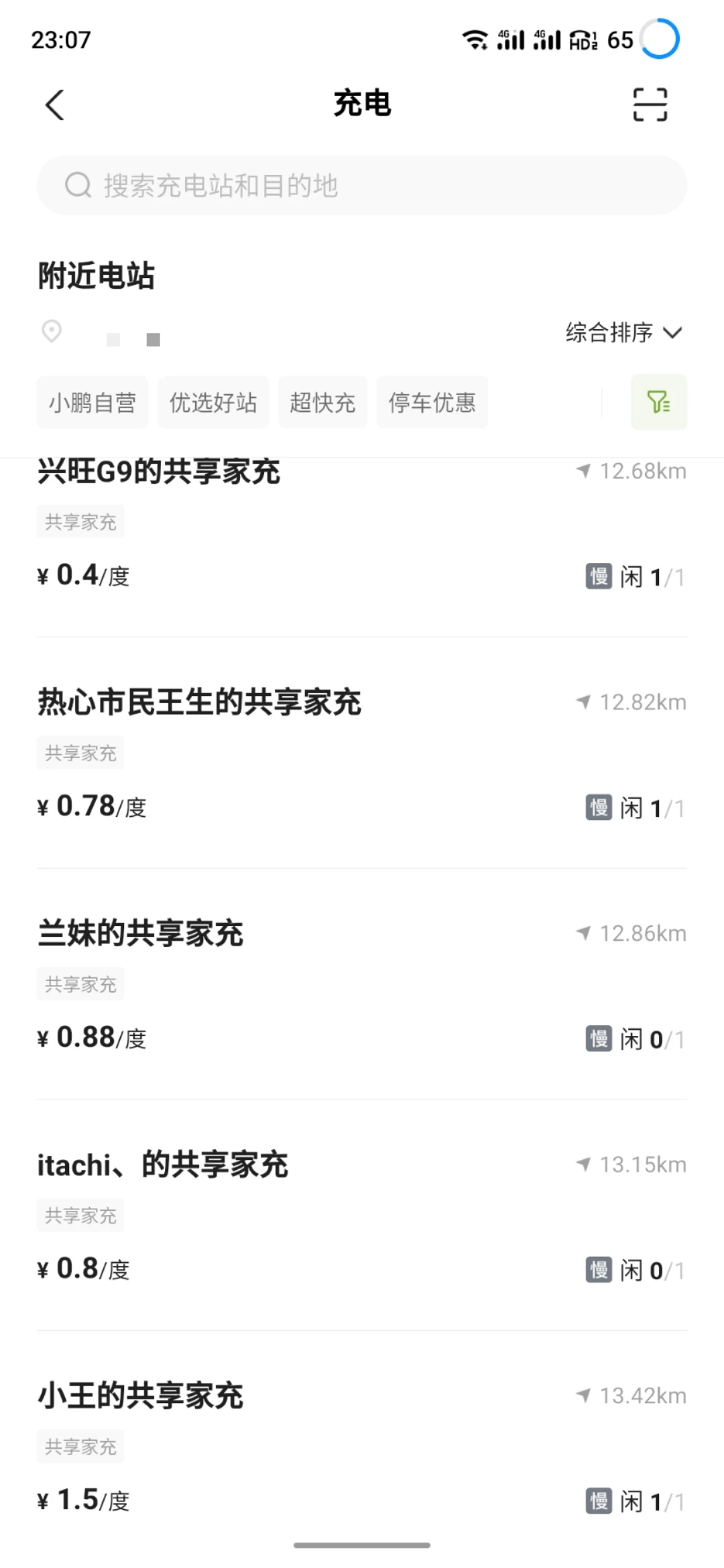Choose the 停车优惠 filter chip
This screenshot has width=724, height=1568.
click(x=432, y=403)
